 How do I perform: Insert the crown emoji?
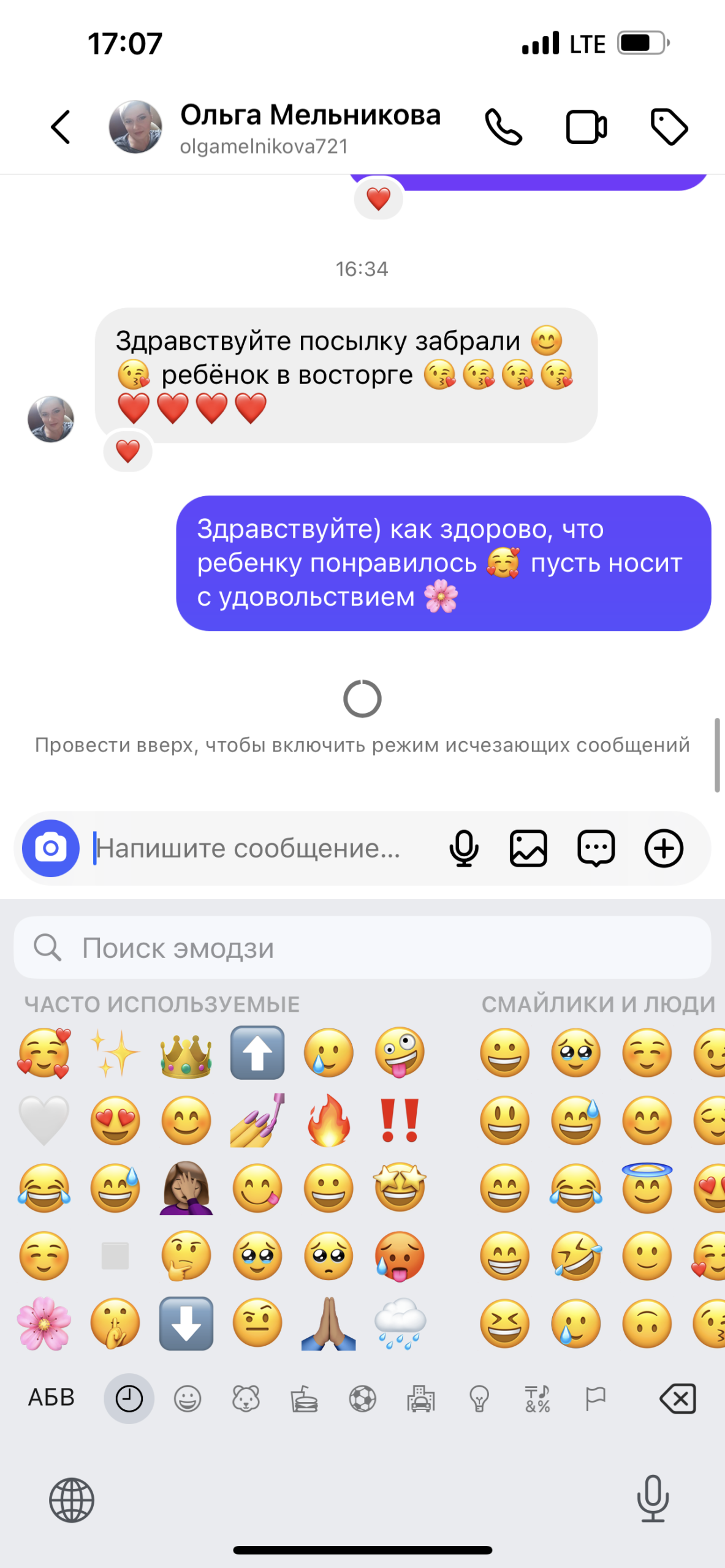point(186,1053)
